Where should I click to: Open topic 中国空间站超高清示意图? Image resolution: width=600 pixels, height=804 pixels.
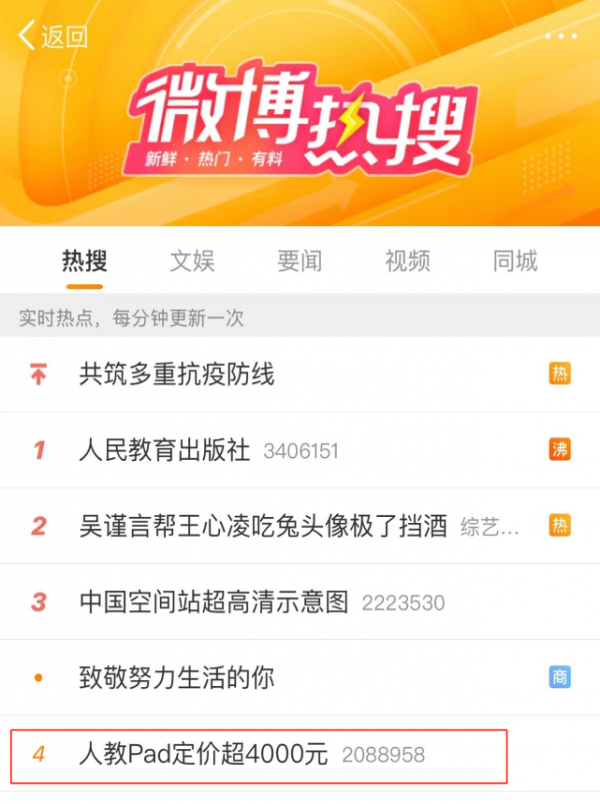(x=214, y=603)
